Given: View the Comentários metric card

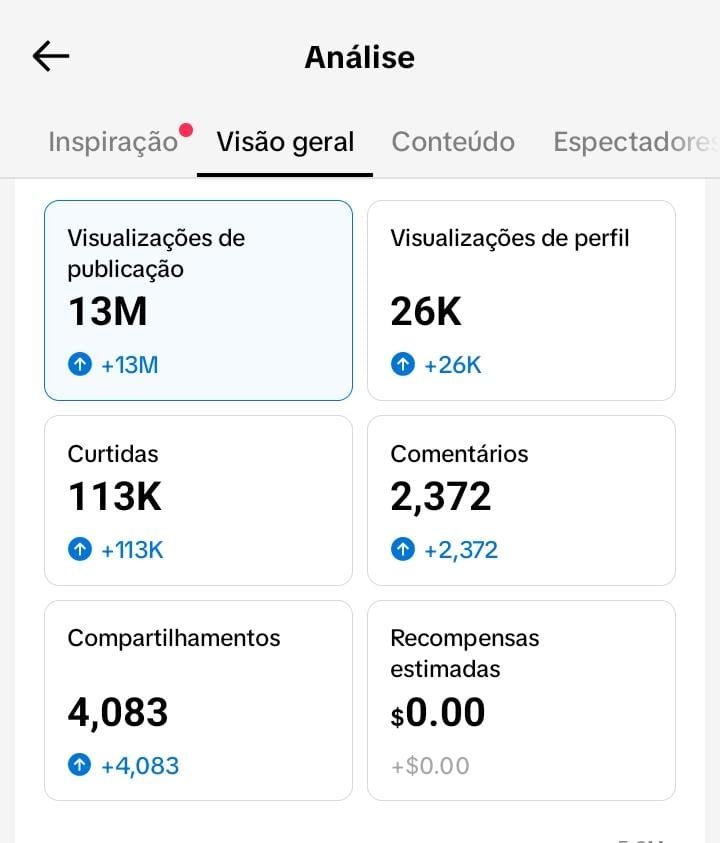Looking at the screenshot, I should [x=521, y=500].
